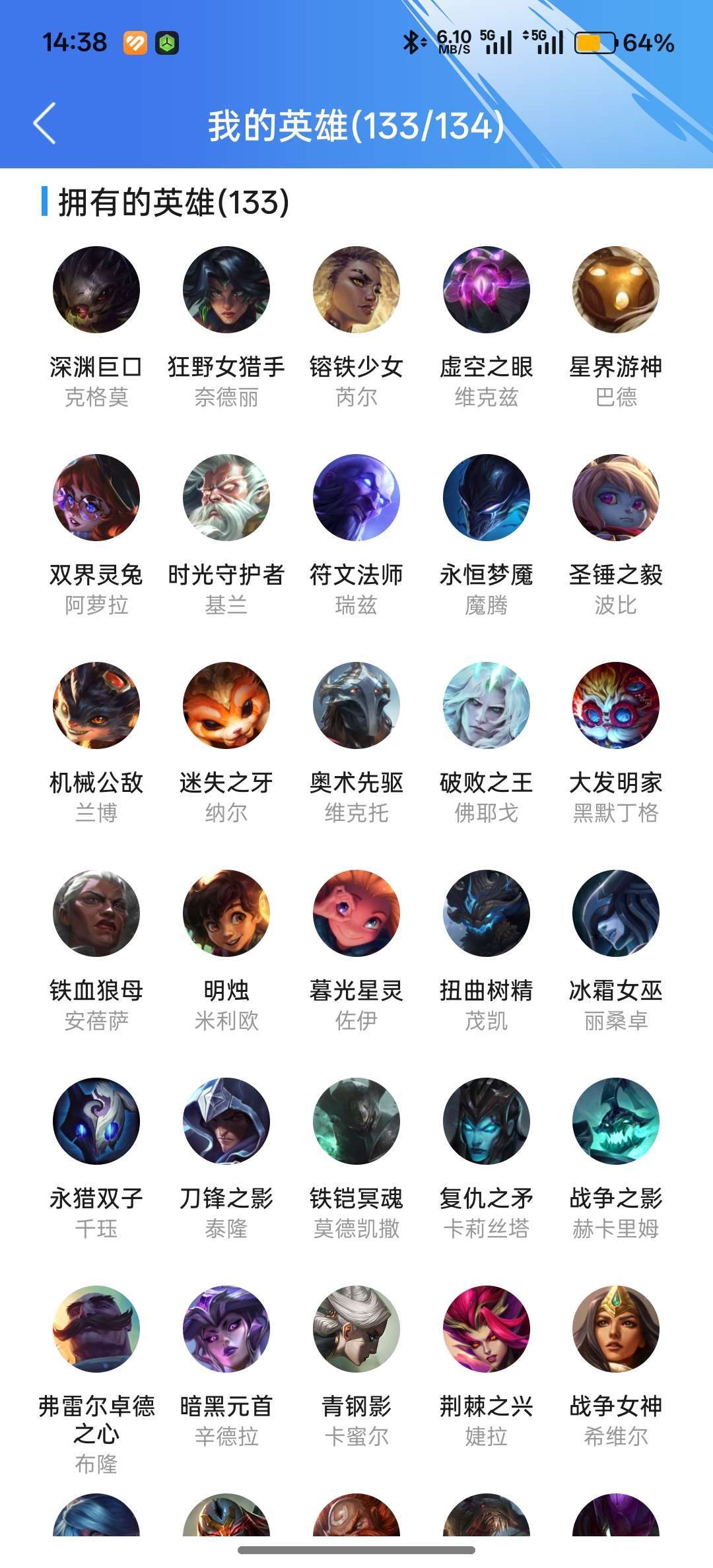Open 狂野女猎手 奈德丽's champion page
713x1568 pixels.
[x=224, y=292]
